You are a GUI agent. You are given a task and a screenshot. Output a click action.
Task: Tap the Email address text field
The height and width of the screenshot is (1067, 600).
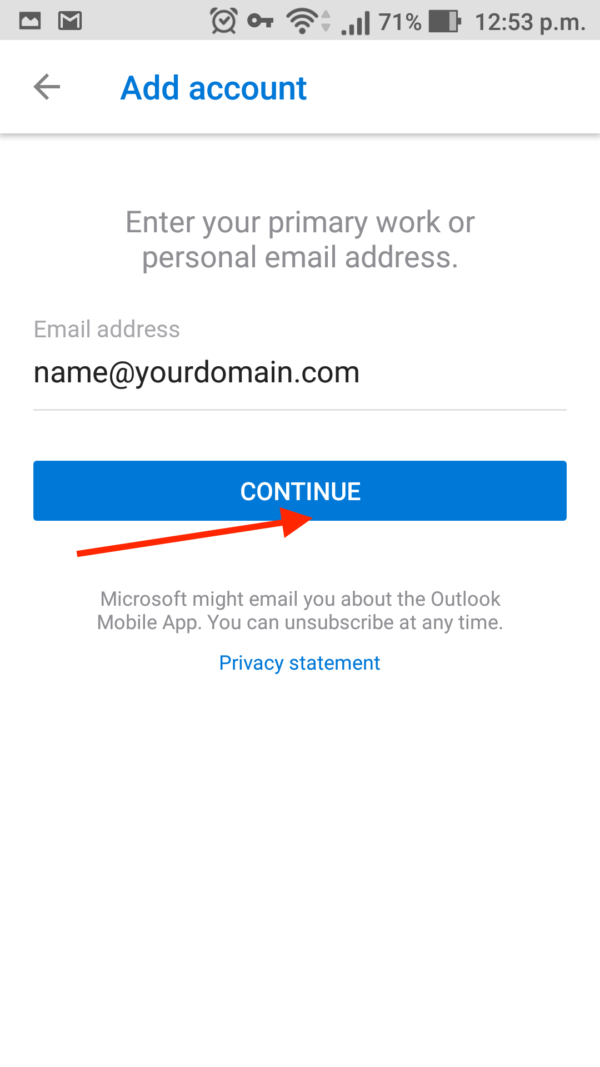click(299, 374)
